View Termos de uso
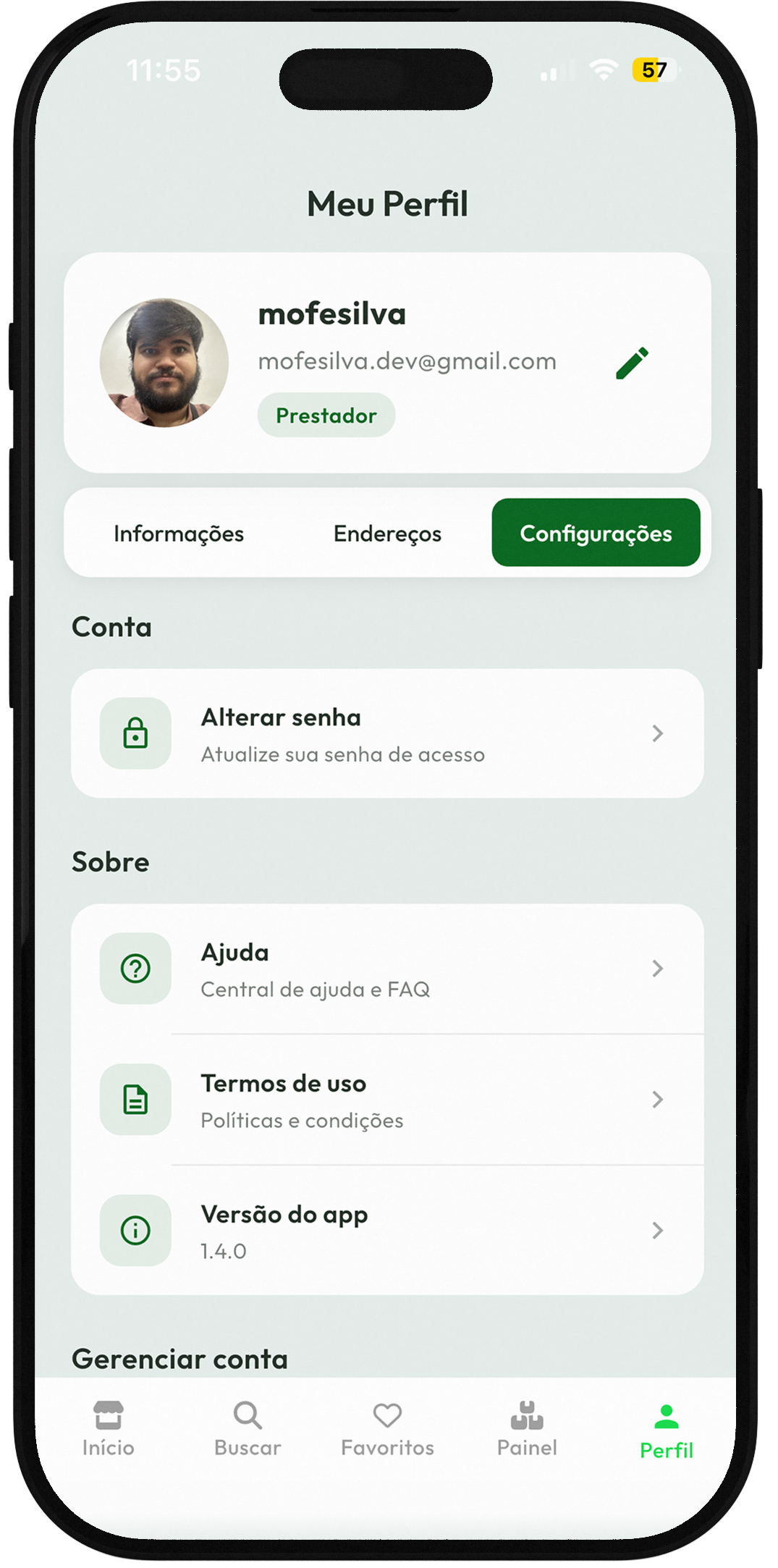Viewport: 778px width, 1568px height. point(387,1100)
